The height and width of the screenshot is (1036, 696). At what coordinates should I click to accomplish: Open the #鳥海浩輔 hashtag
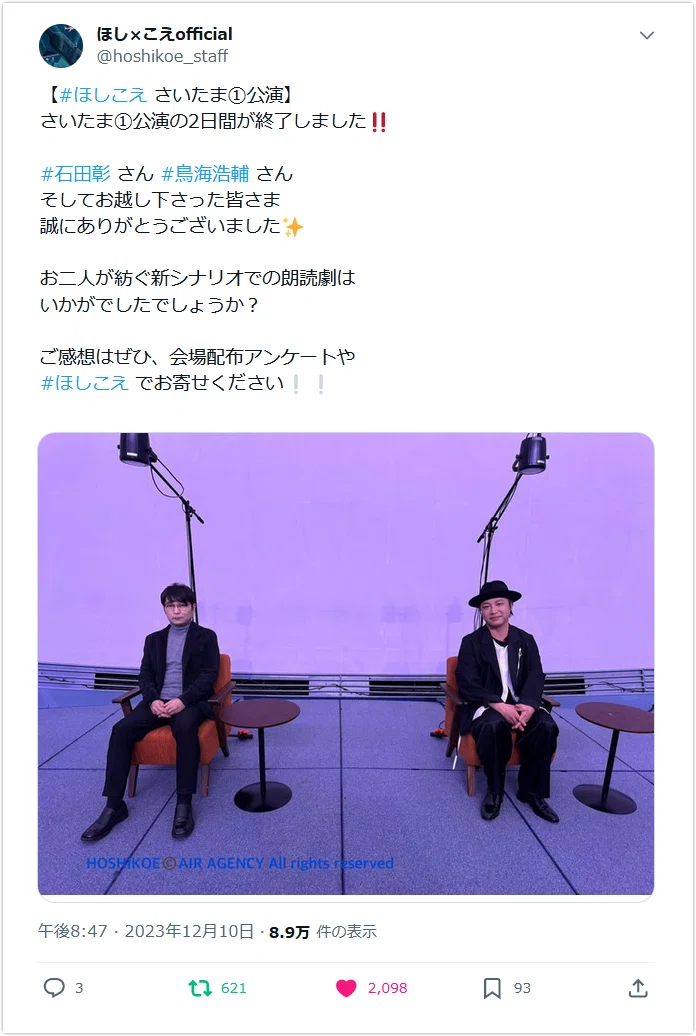[x=205, y=174]
